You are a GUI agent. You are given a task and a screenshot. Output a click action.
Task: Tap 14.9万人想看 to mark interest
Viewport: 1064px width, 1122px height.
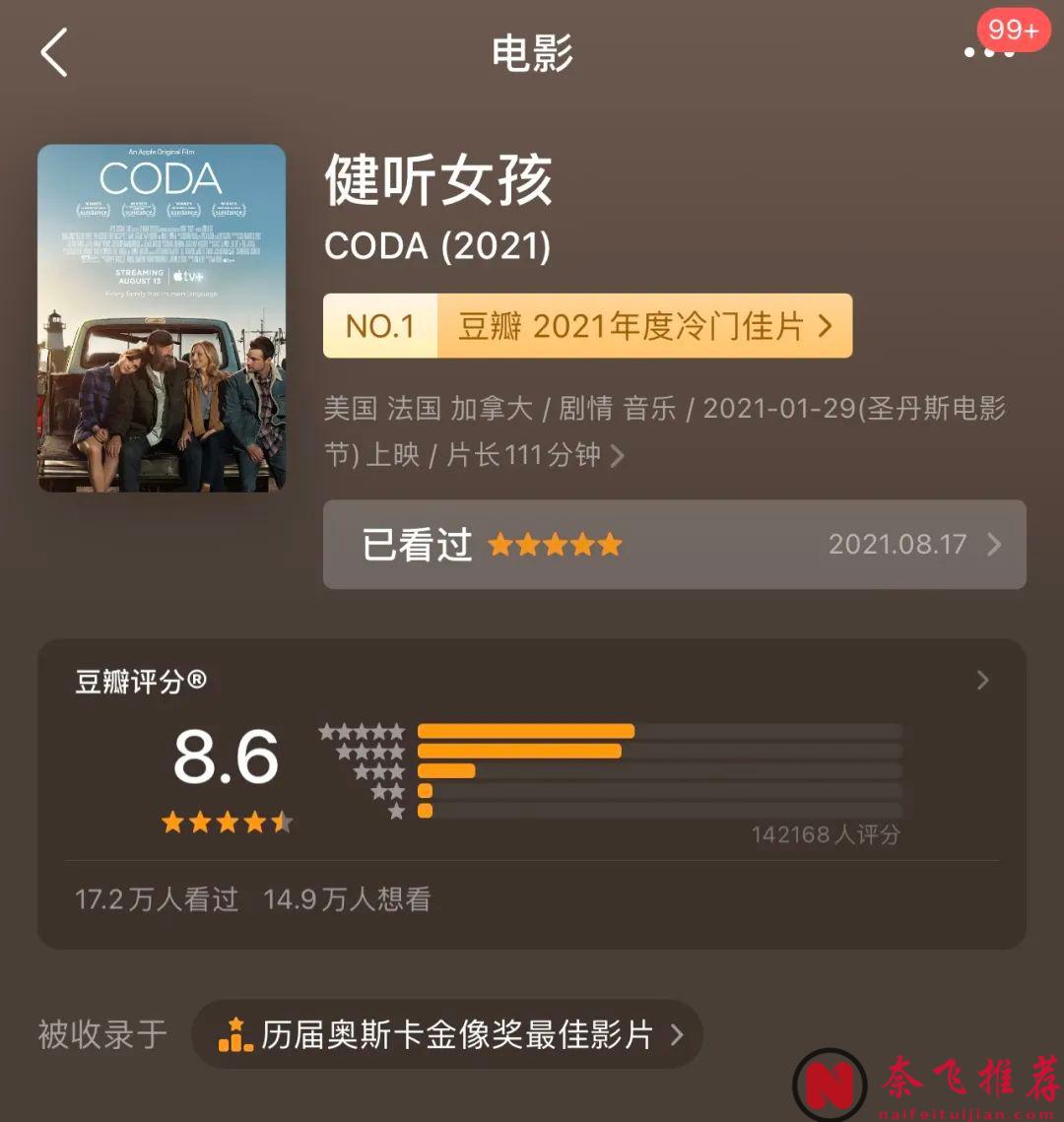tap(345, 900)
